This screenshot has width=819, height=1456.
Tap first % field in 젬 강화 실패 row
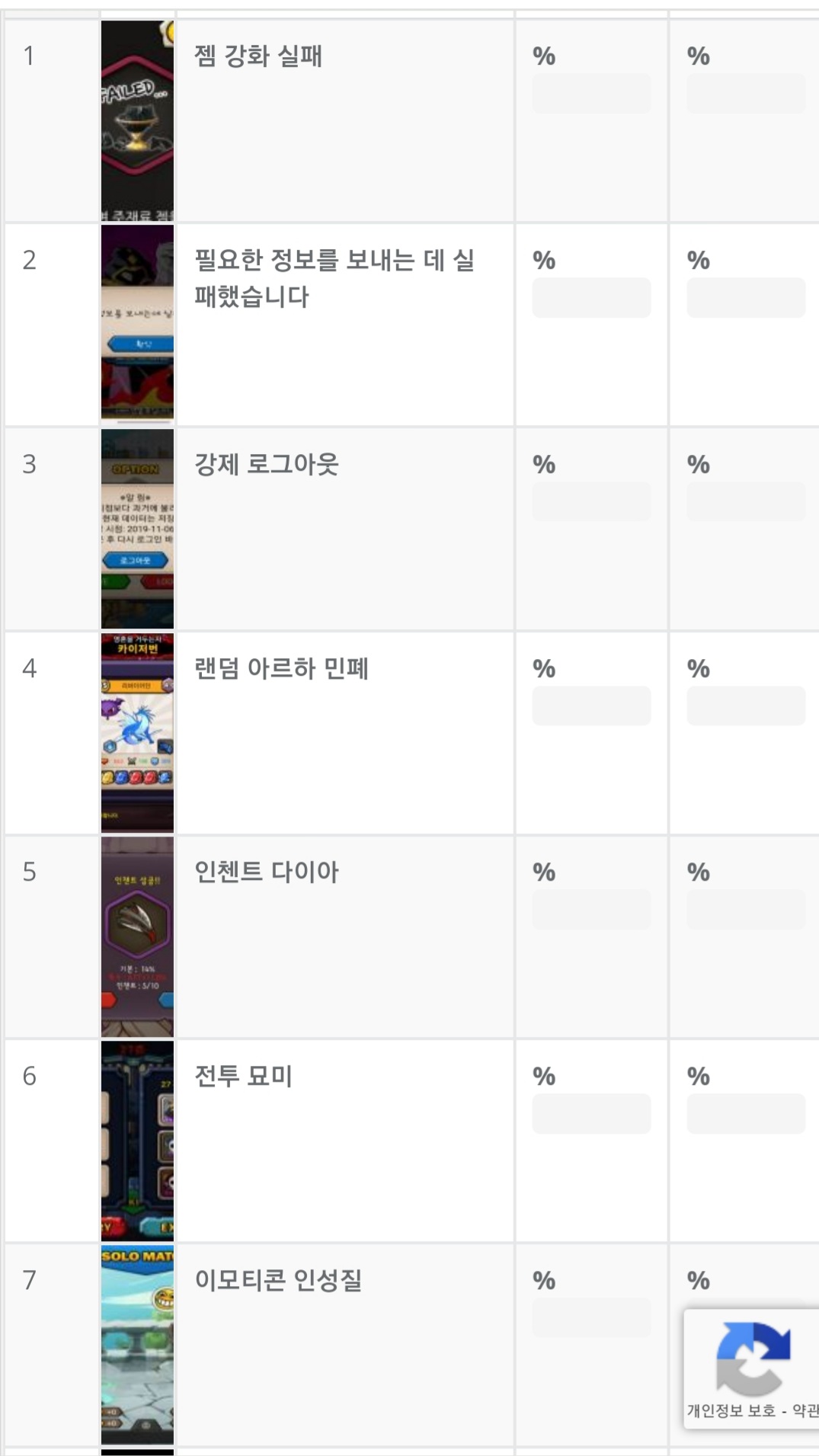[591, 94]
